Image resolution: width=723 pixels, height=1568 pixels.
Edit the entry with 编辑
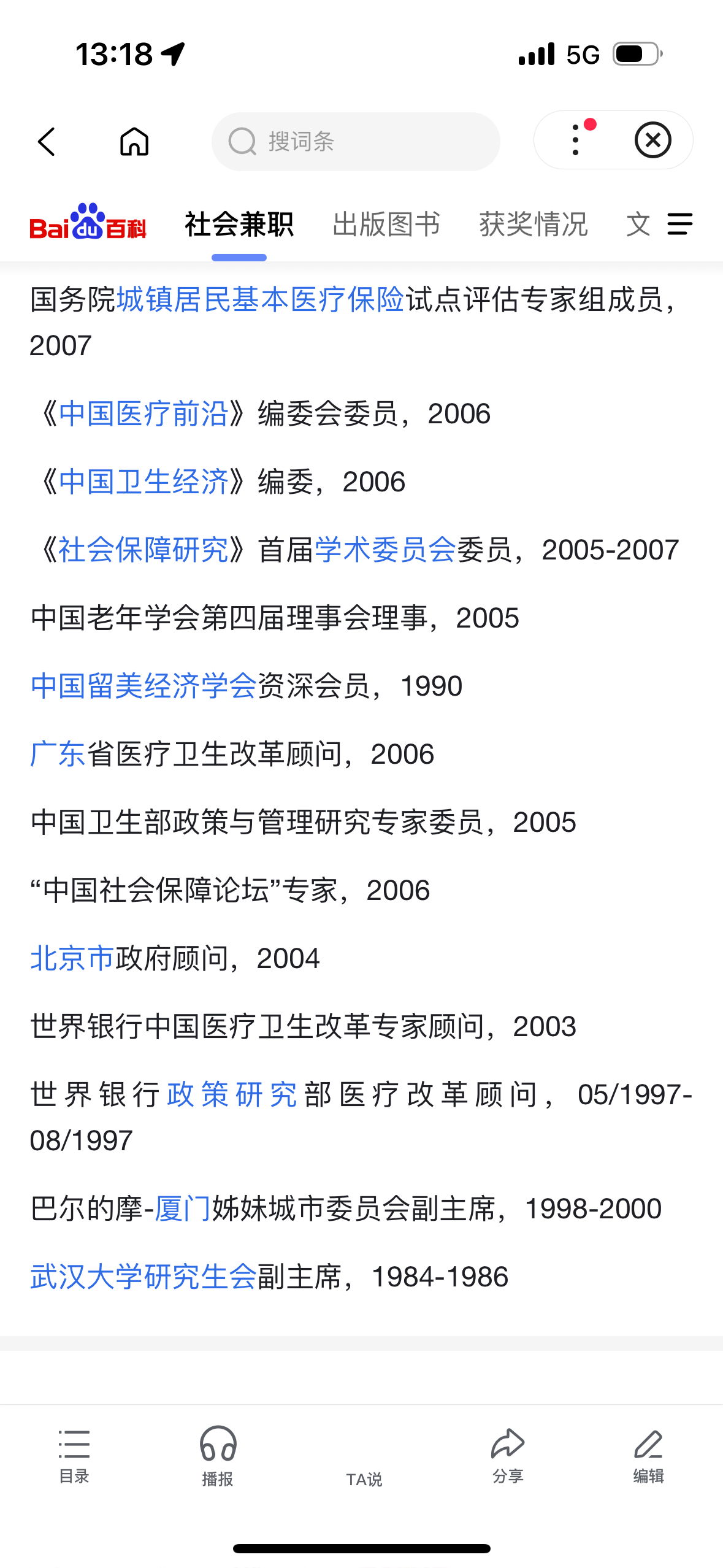(648, 1455)
